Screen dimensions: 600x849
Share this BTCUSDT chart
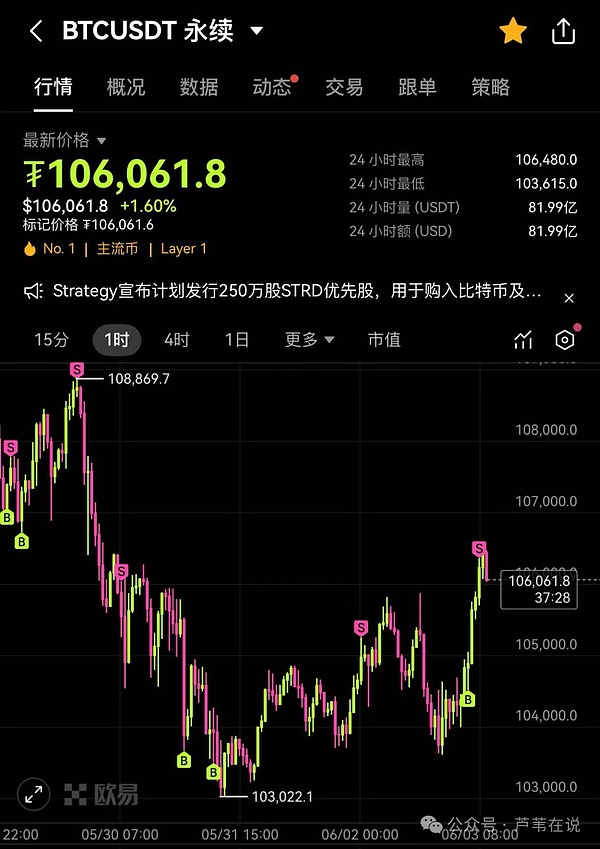[x=564, y=31]
